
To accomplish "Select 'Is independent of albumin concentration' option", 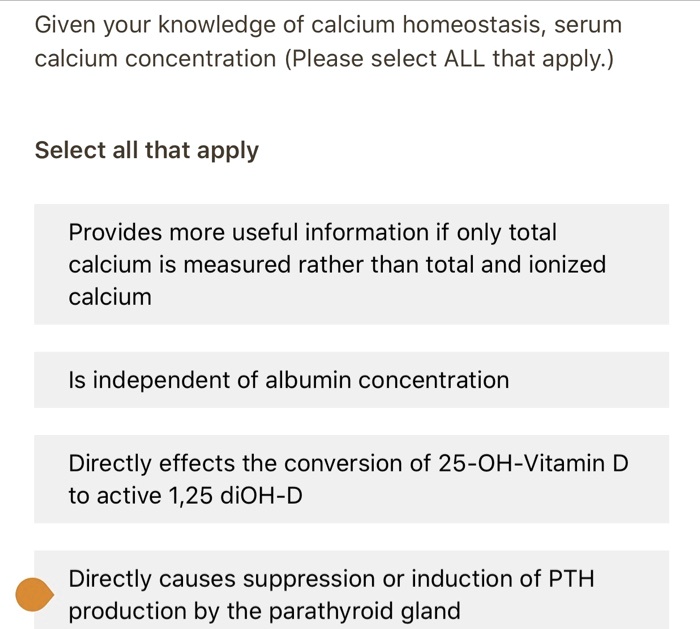I will pyautogui.click(x=350, y=380).
